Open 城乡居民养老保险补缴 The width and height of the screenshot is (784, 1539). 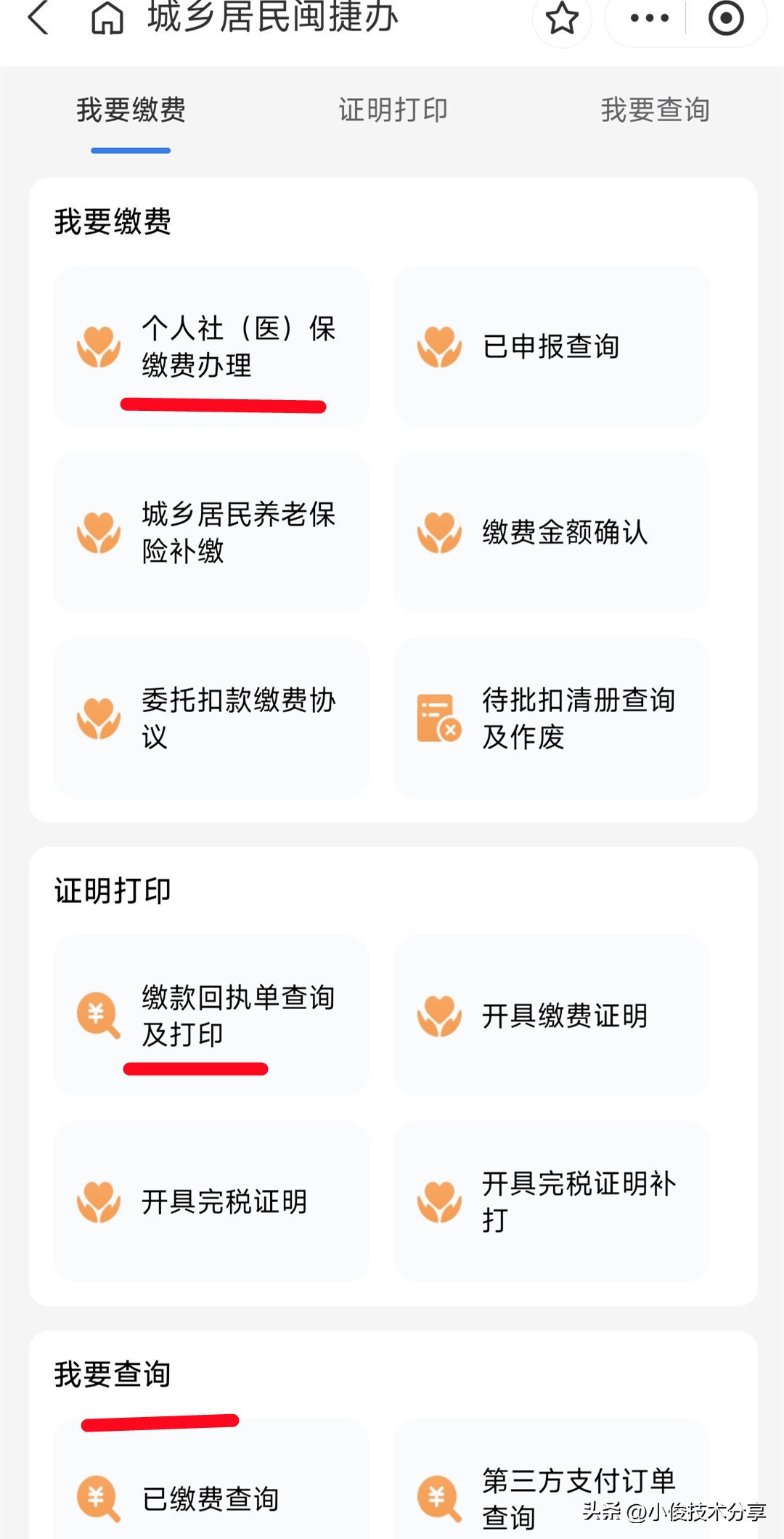pos(211,532)
